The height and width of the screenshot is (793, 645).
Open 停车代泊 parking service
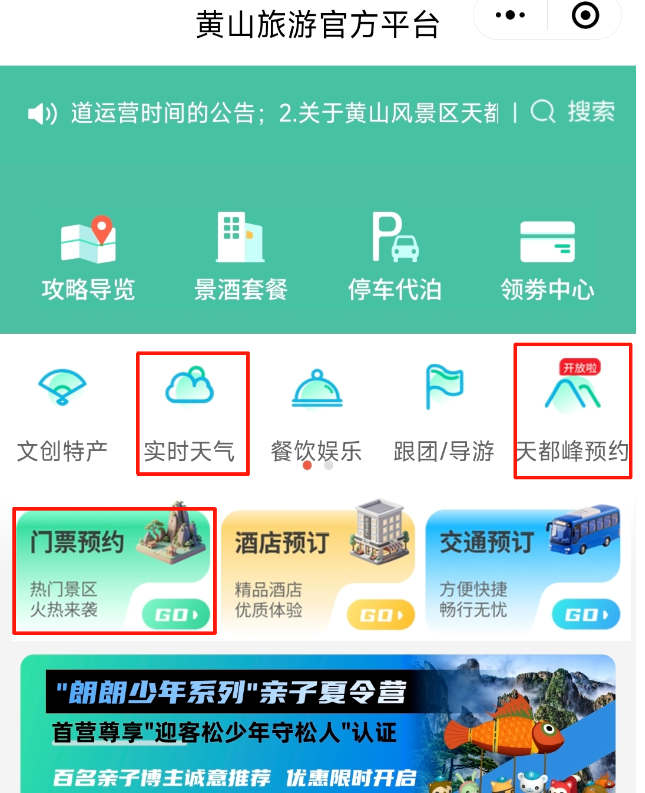(394, 257)
